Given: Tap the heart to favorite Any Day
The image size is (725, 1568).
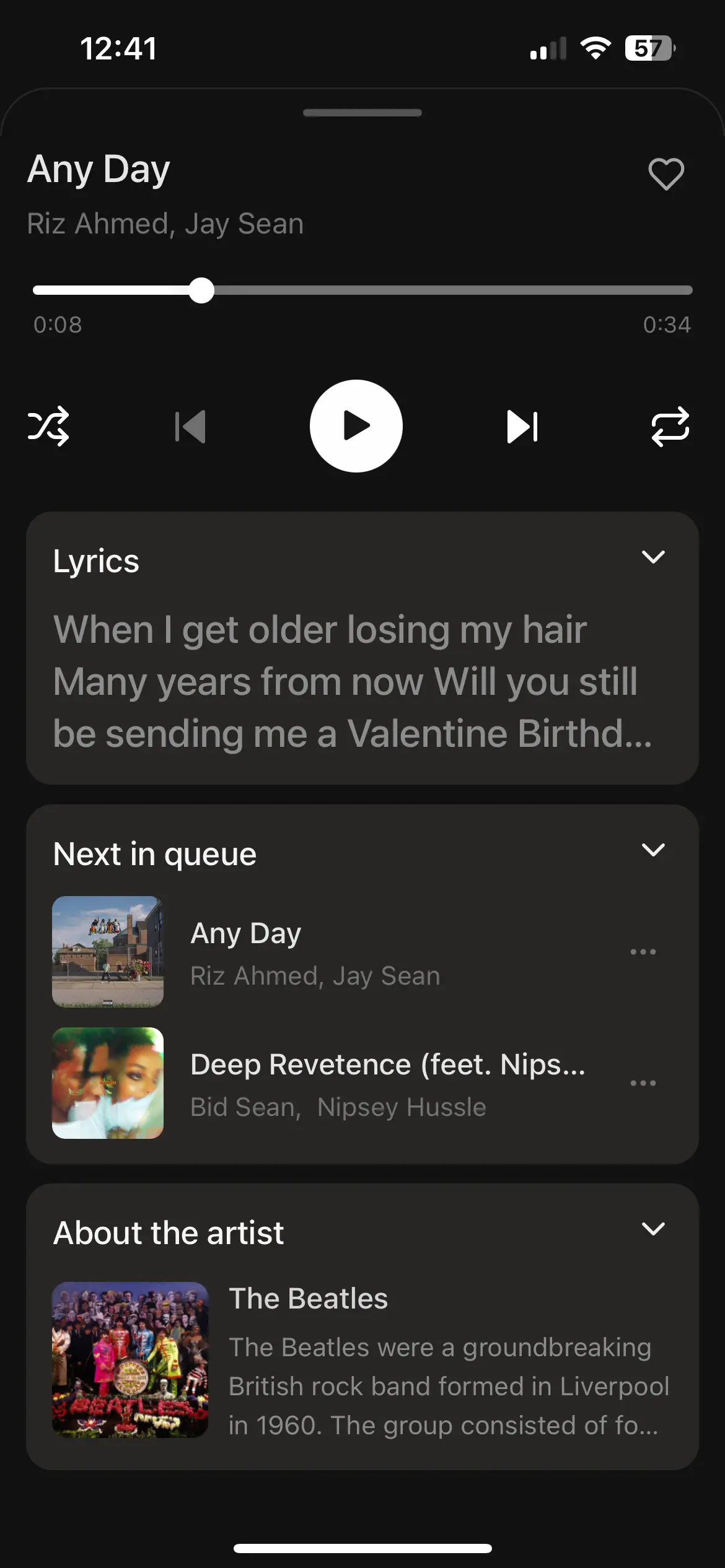Looking at the screenshot, I should pyautogui.click(x=666, y=174).
